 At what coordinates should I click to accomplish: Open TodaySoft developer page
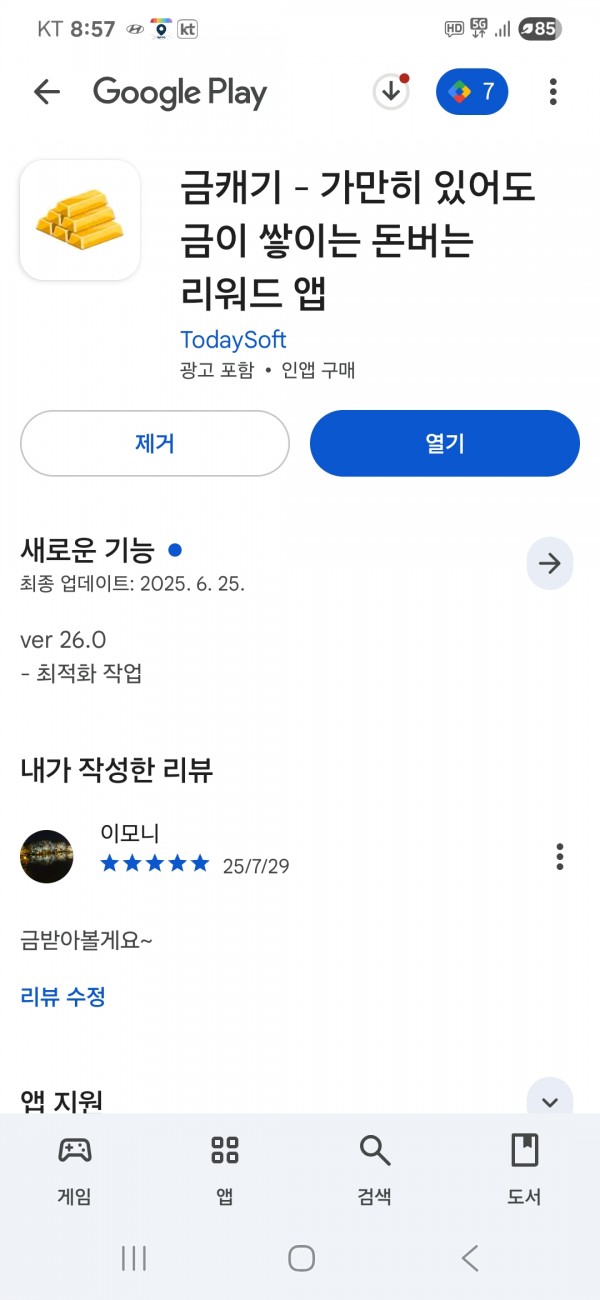point(233,339)
